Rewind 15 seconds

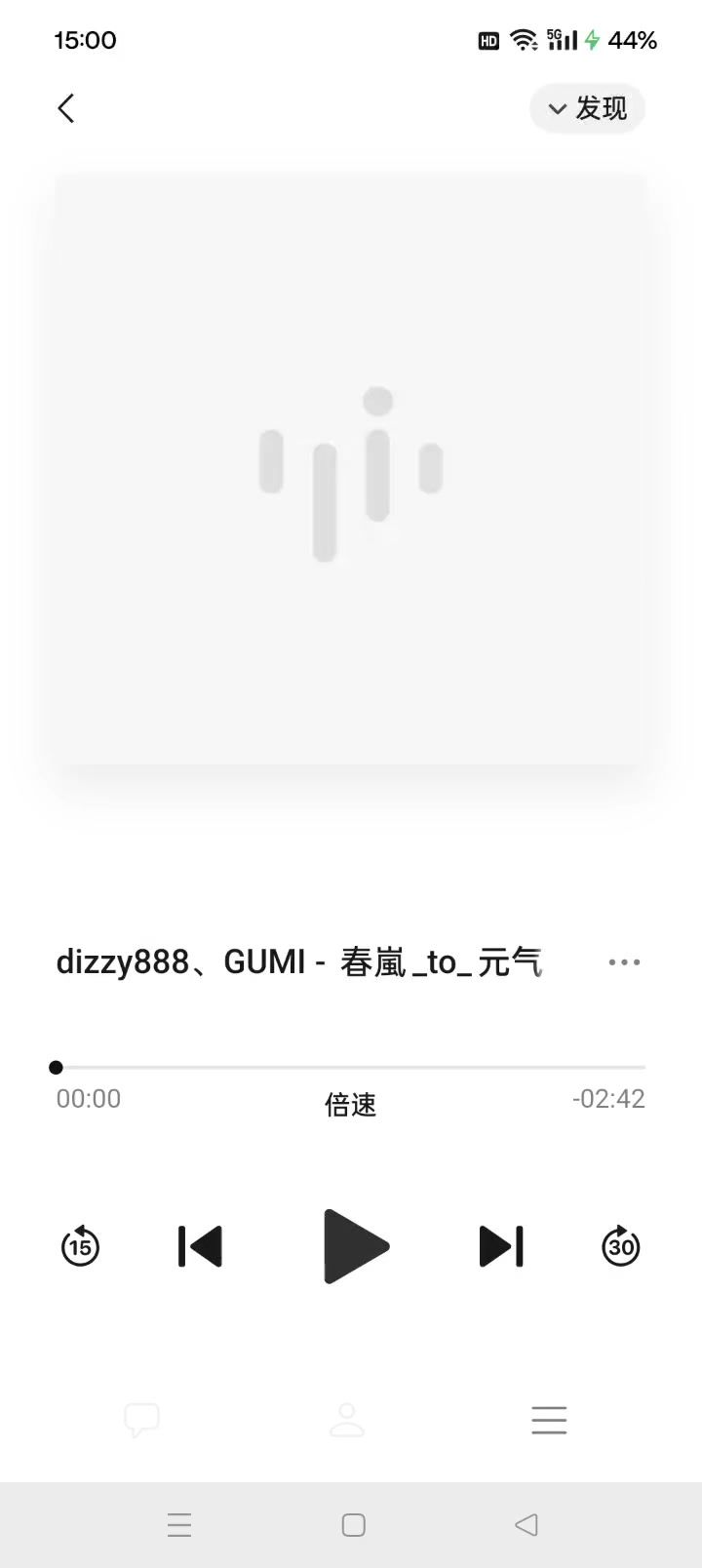click(80, 1246)
